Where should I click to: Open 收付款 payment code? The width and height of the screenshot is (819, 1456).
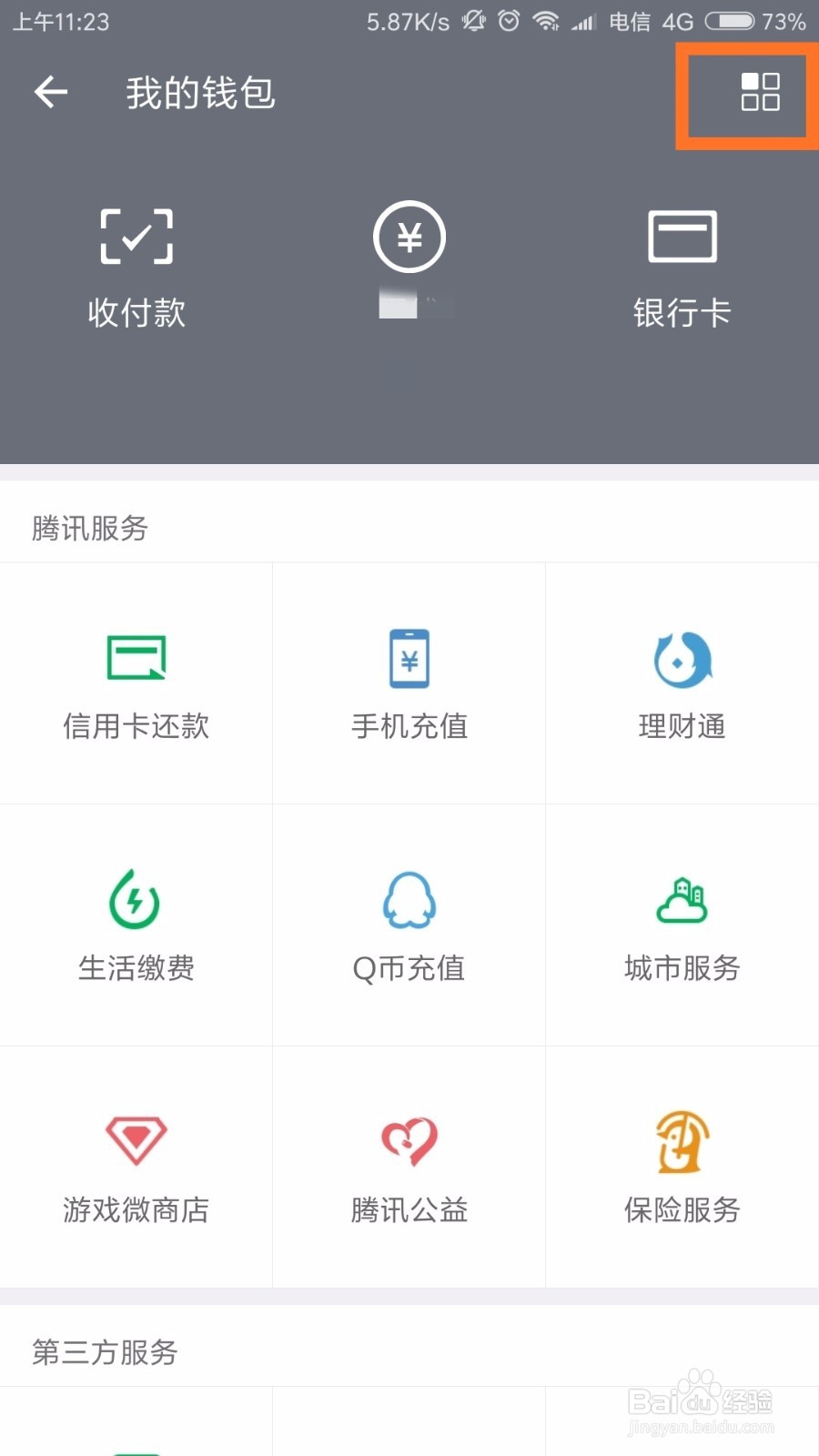[x=136, y=268]
